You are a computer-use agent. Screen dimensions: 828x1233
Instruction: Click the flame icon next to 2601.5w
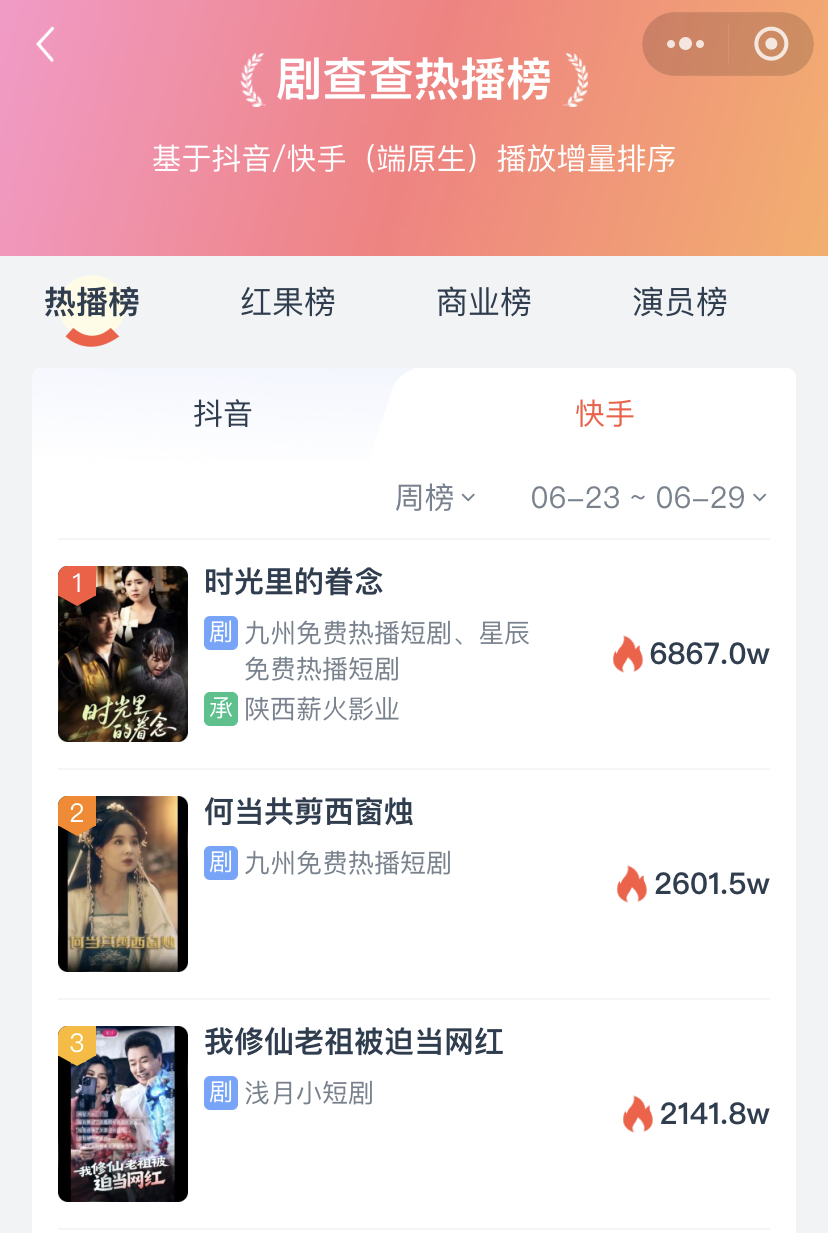tap(632, 883)
